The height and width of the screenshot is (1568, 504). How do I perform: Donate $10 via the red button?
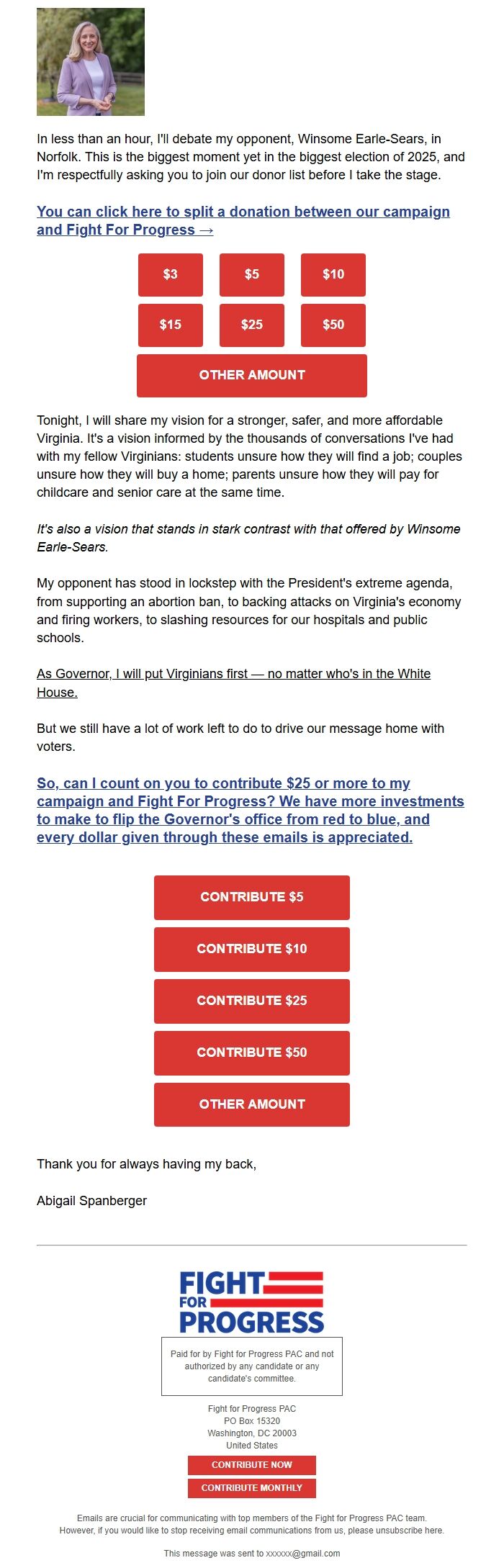coord(333,274)
